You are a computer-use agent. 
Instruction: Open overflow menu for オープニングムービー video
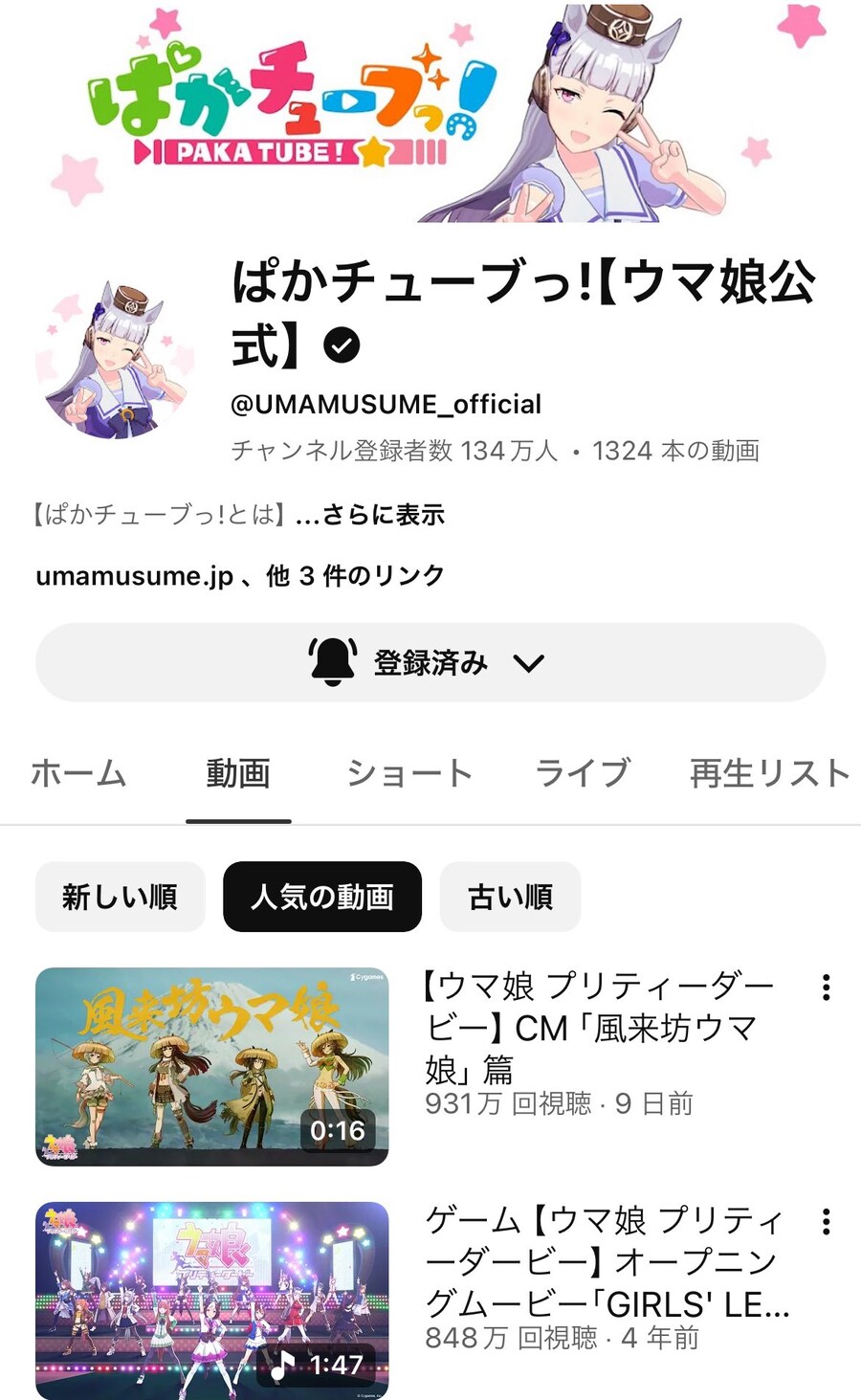pos(826,1222)
